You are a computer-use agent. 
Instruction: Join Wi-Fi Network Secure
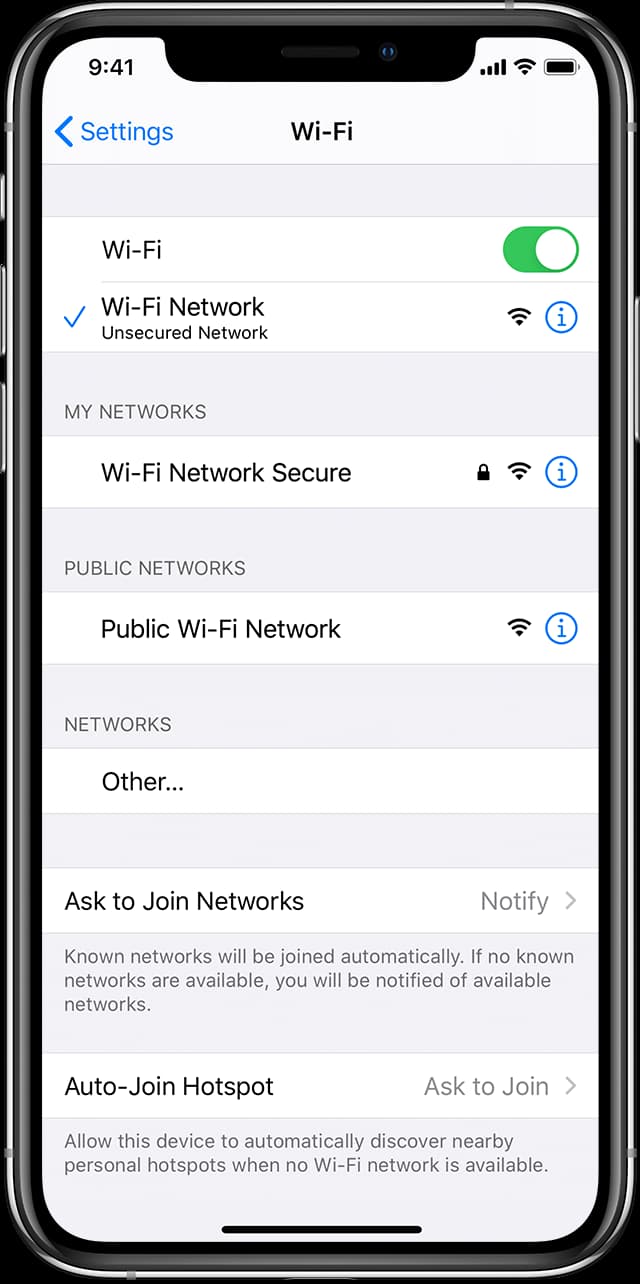320,472
